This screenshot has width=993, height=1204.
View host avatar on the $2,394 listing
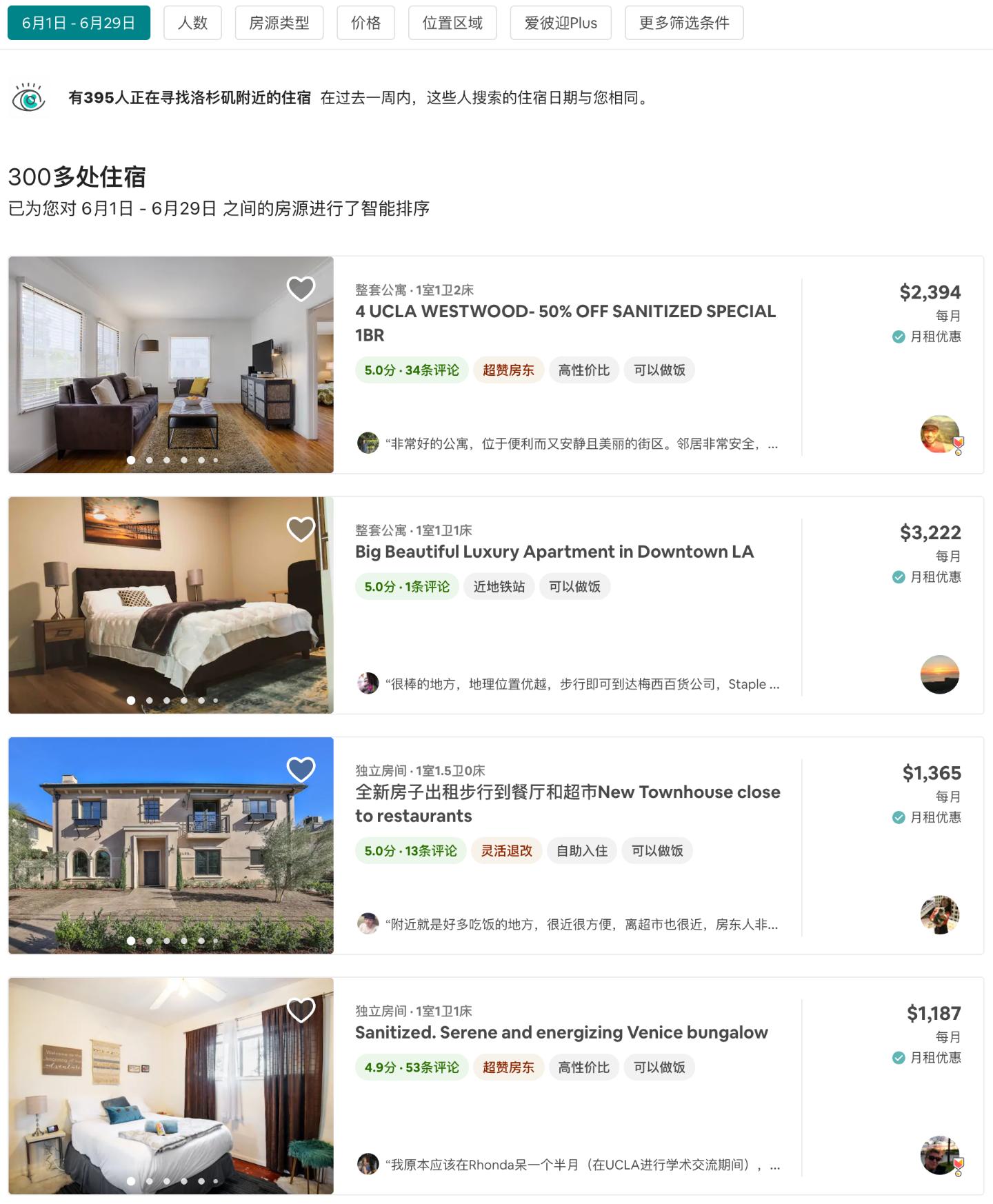click(x=939, y=434)
